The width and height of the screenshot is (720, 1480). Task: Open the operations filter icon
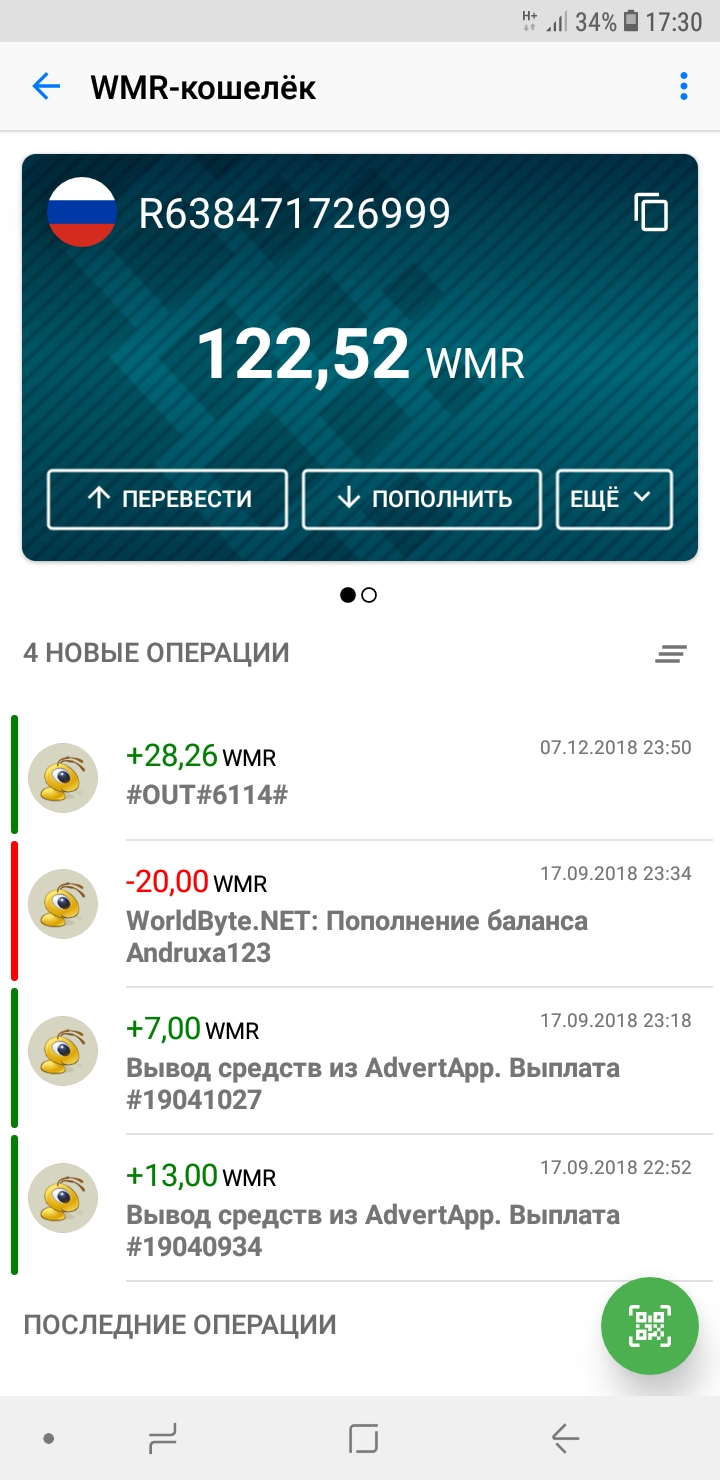click(x=671, y=654)
